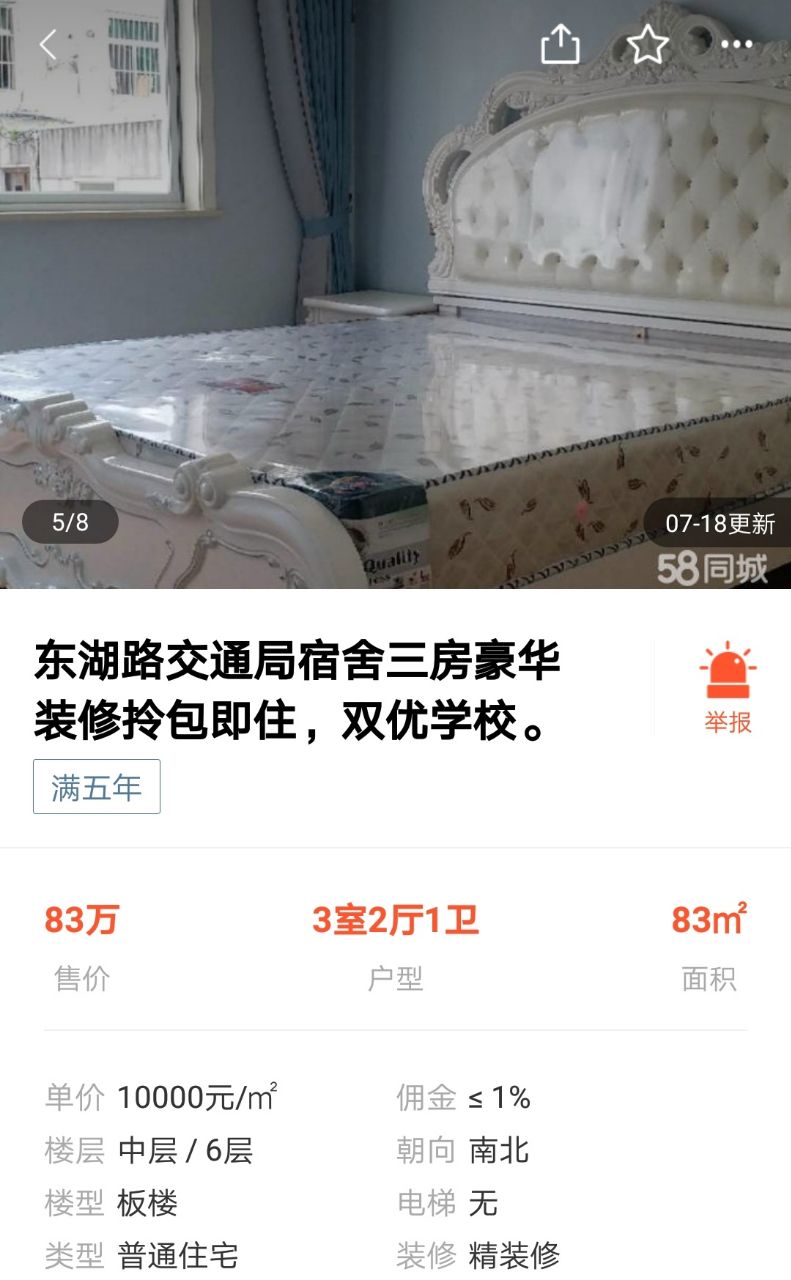The image size is (791, 1280).
Task: Share this property listing
Action: coord(560,45)
